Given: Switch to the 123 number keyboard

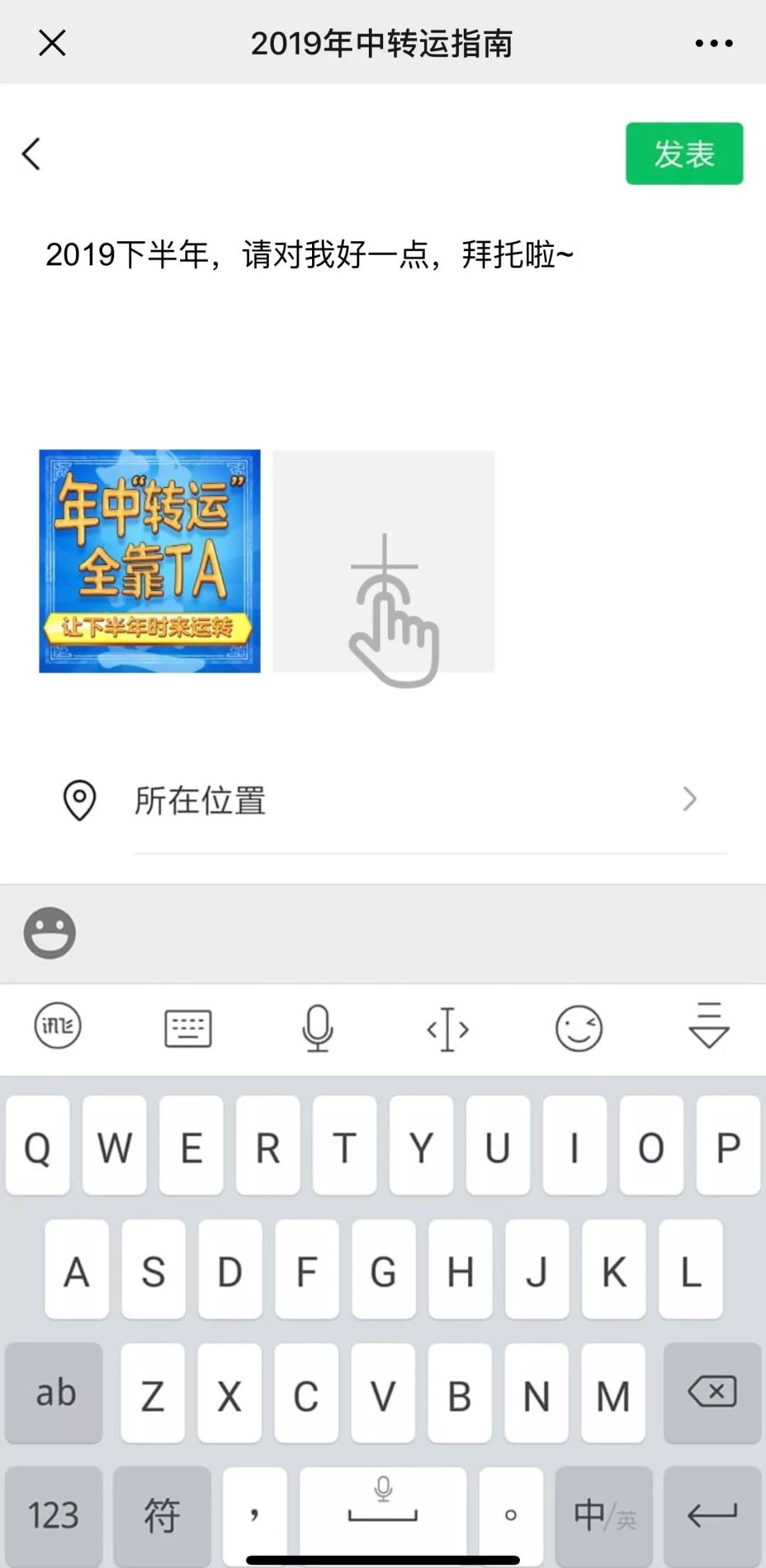Looking at the screenshot, I should tap(54, 1513).
